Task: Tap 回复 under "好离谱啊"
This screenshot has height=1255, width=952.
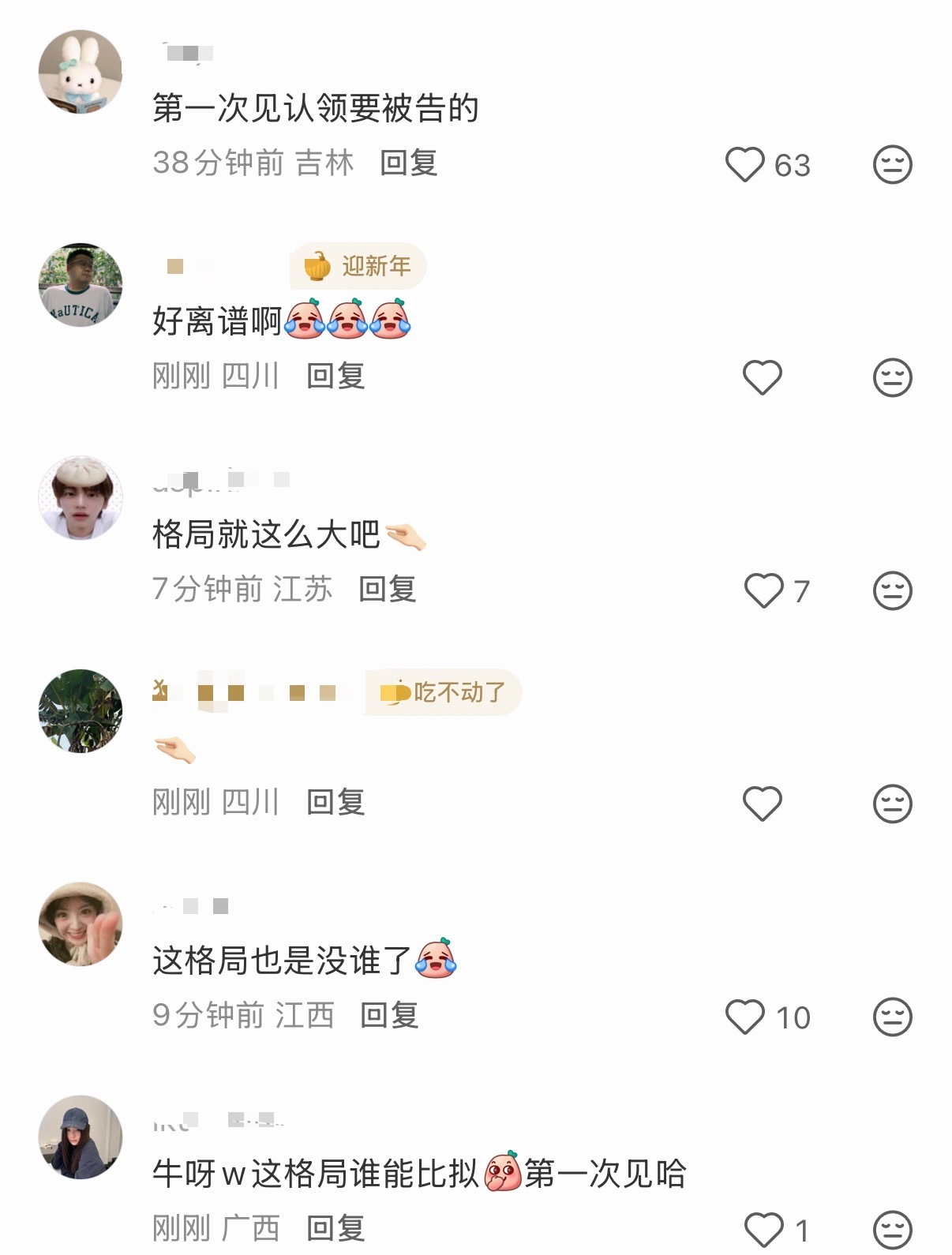Action: [x=335, y=379]
